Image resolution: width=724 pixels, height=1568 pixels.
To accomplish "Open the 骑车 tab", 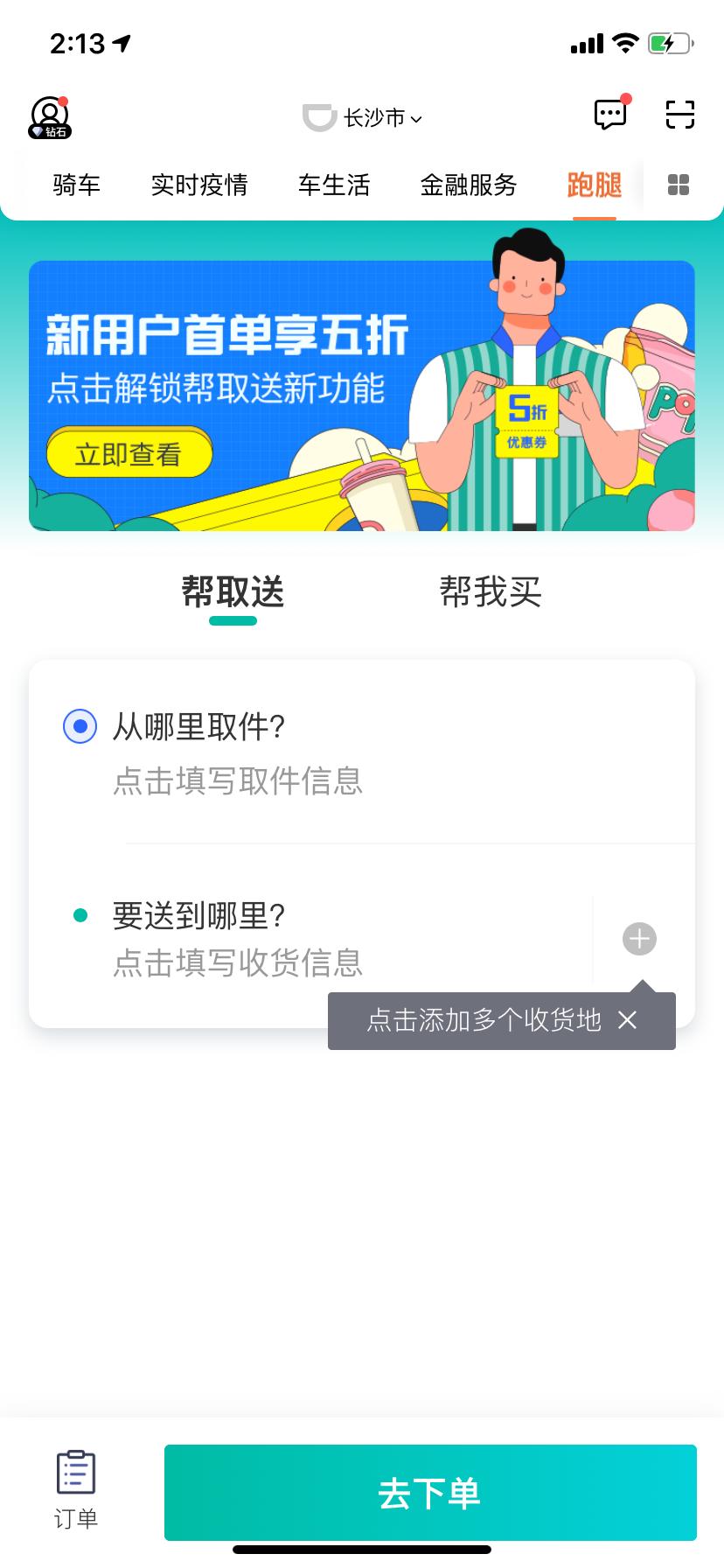I will point(77,185).
